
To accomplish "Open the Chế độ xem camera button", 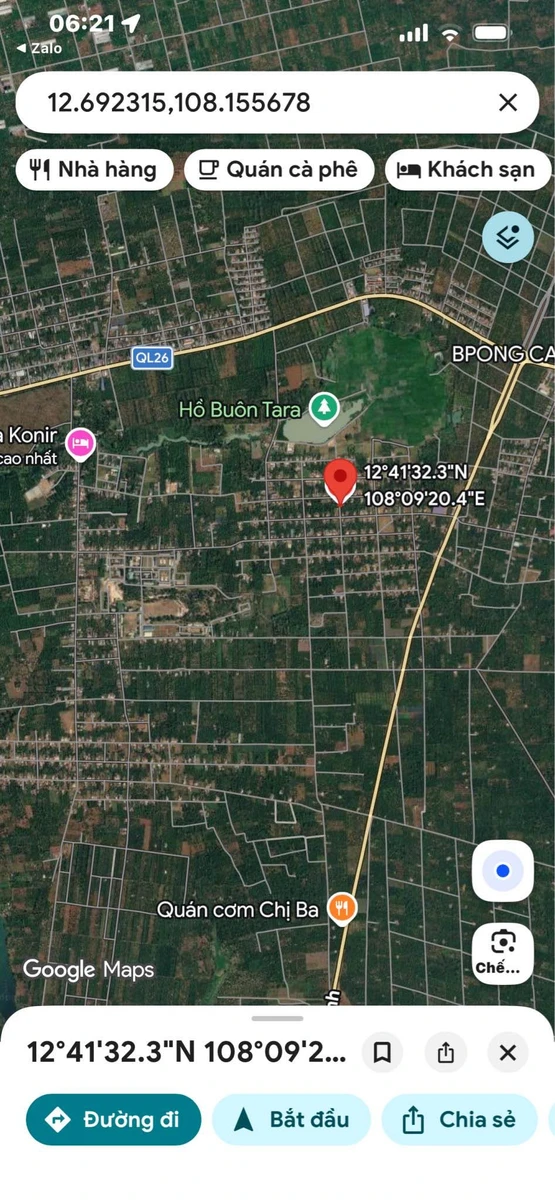I will (x=503, y=952).
